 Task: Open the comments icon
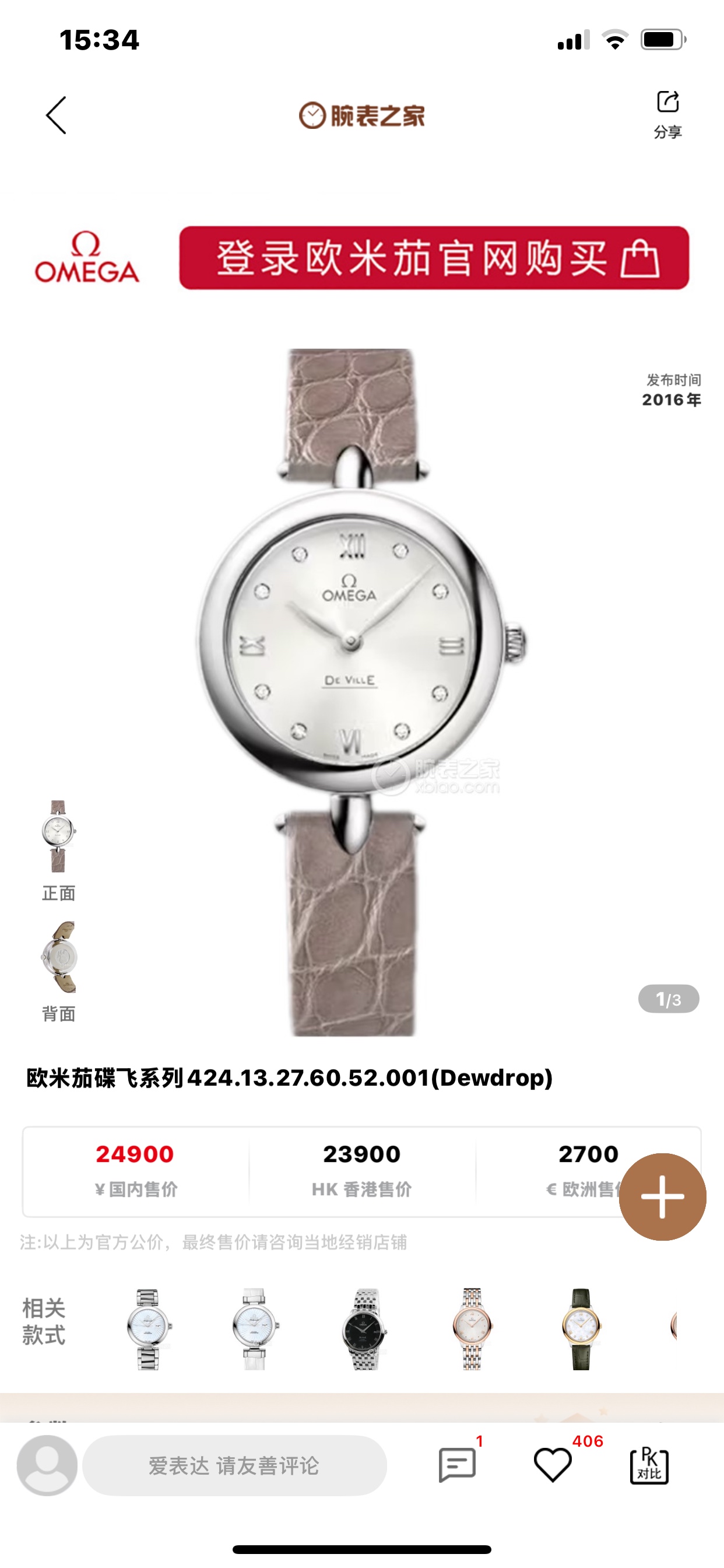457,1465
